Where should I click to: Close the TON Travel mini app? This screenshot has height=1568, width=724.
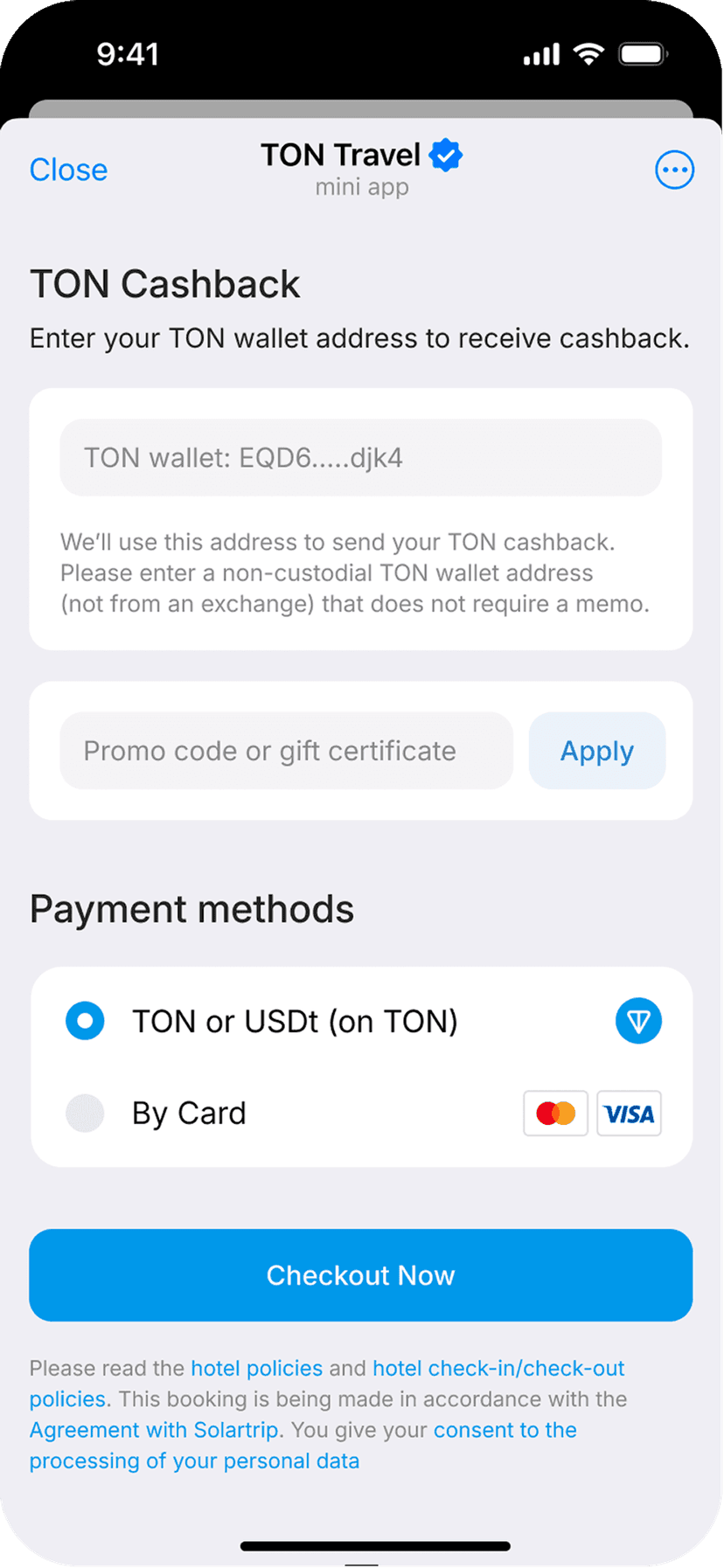click(68, 170)
